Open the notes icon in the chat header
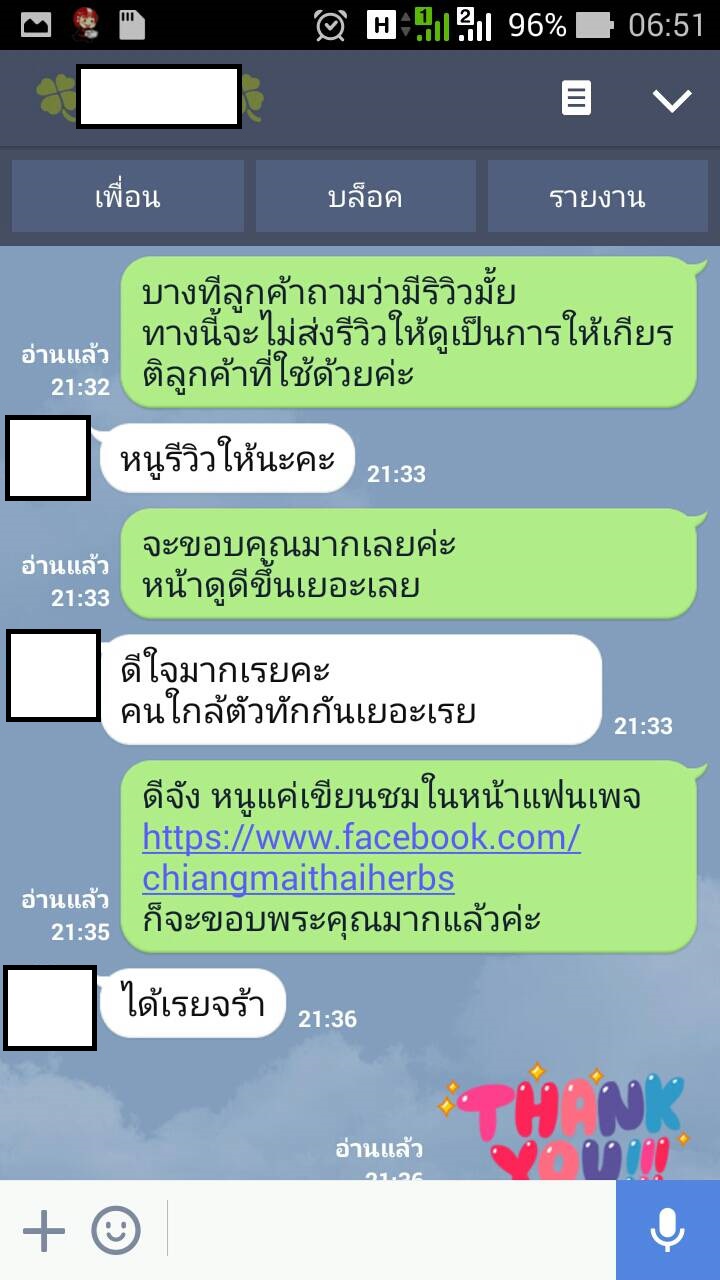720x1280 pixels. pos(576,99)
